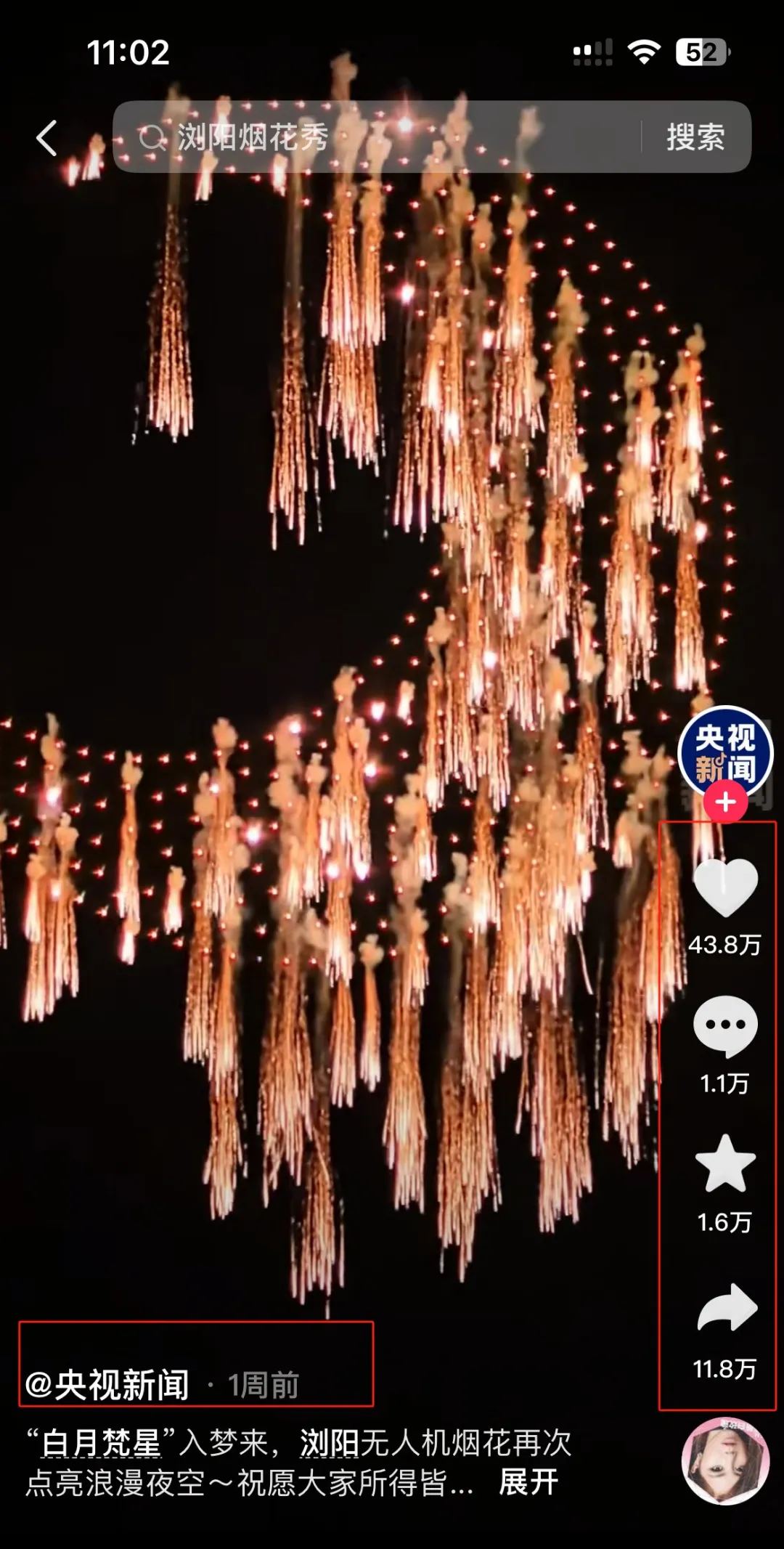Viewport: 784px width, 1549px height.
Task: Like this video with the heart icon
Action: [x=725, y=887]
